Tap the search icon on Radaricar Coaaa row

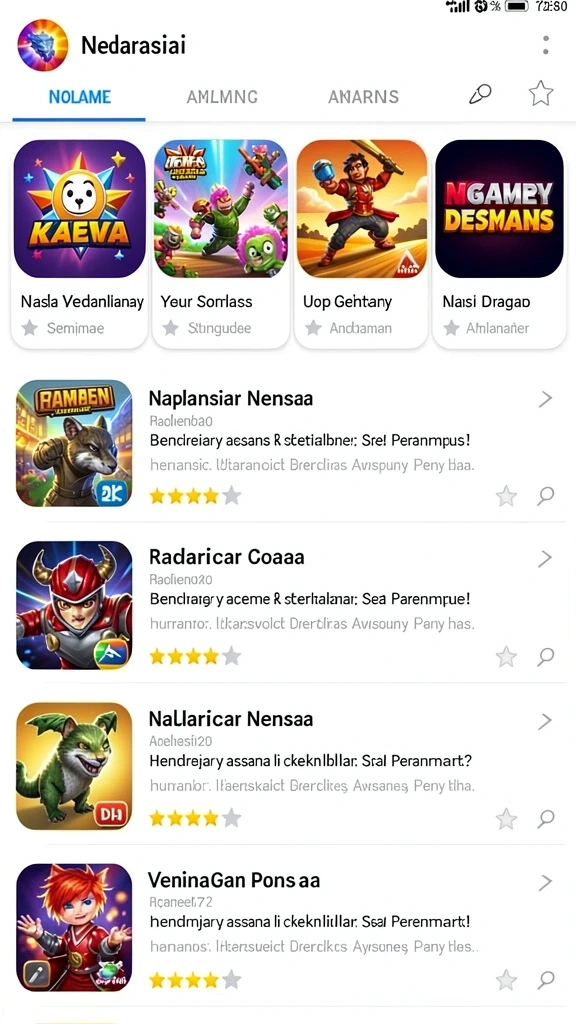pos(545,656)
